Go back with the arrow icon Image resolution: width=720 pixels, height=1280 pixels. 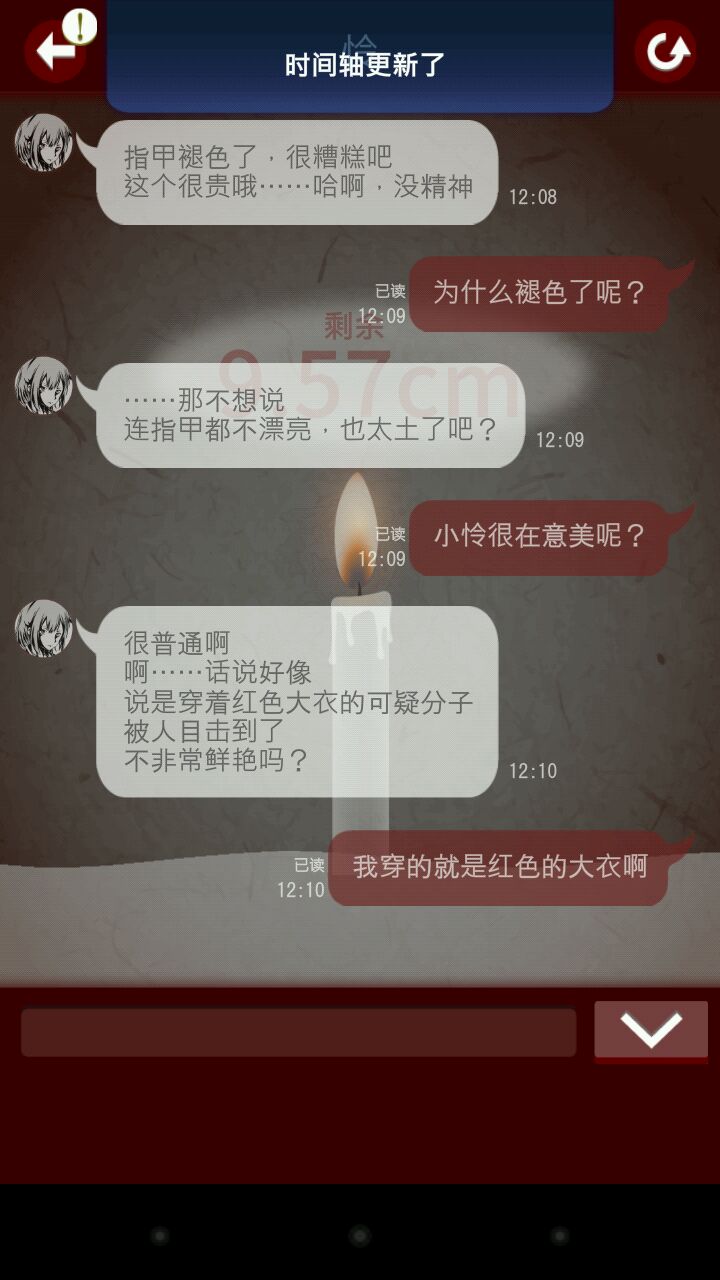coord(54,50)
